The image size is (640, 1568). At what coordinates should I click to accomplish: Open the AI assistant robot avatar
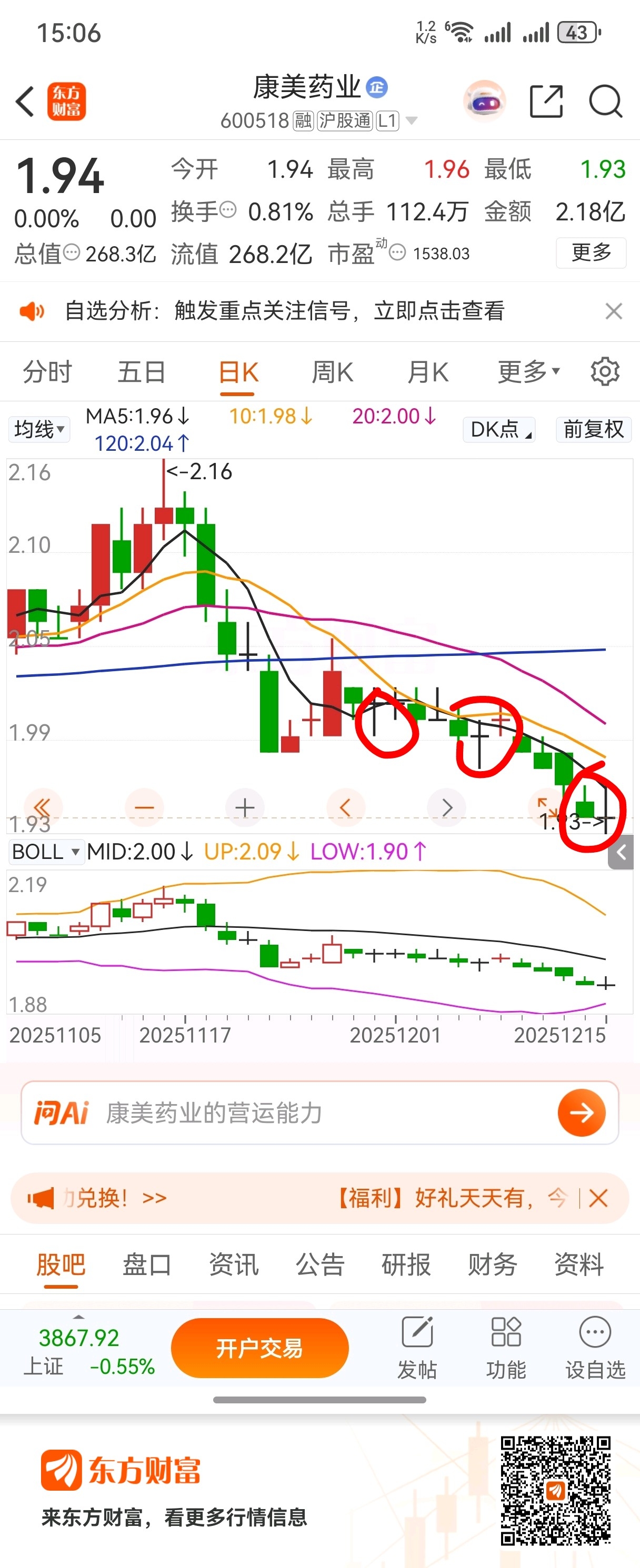click(484, 101)
